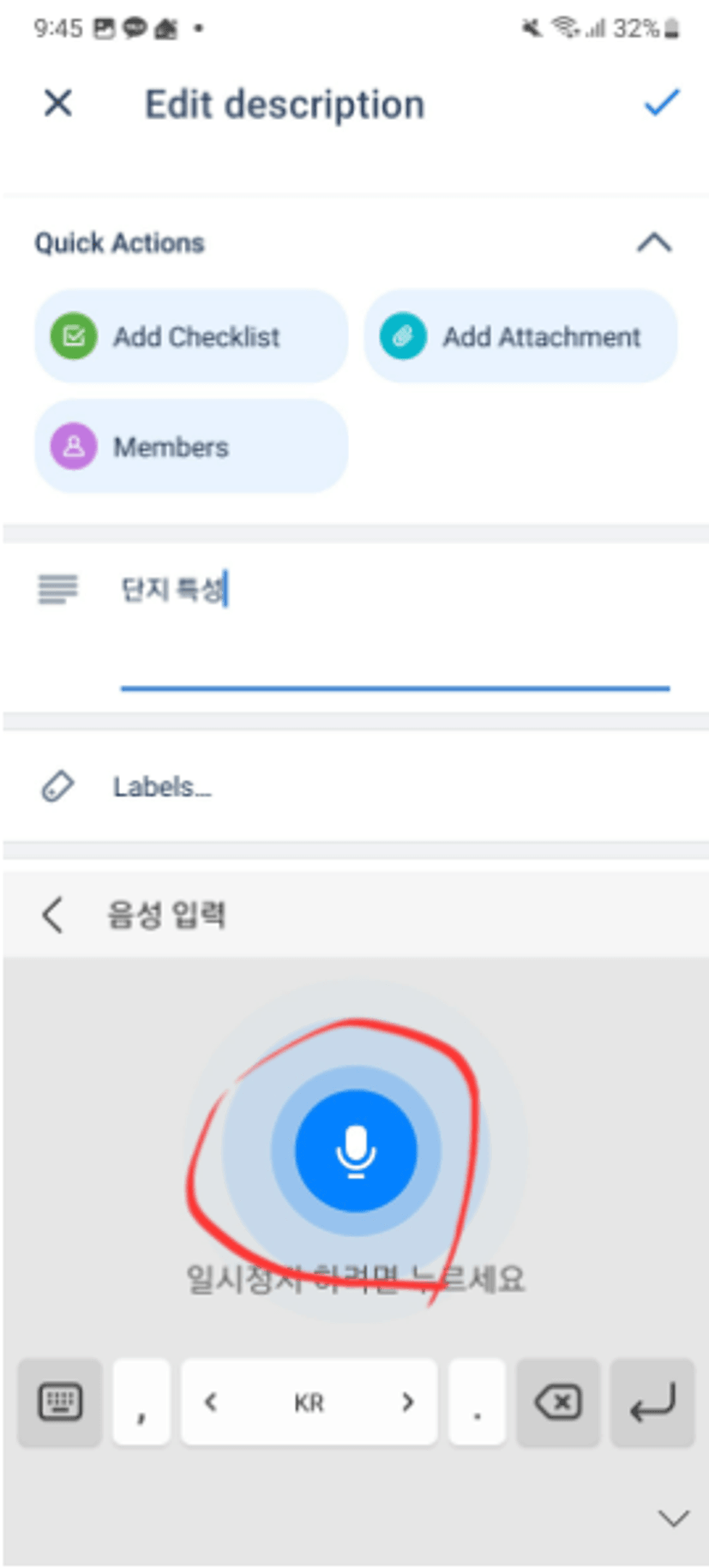Switch to the previous input language

(x=211, y=1403)
